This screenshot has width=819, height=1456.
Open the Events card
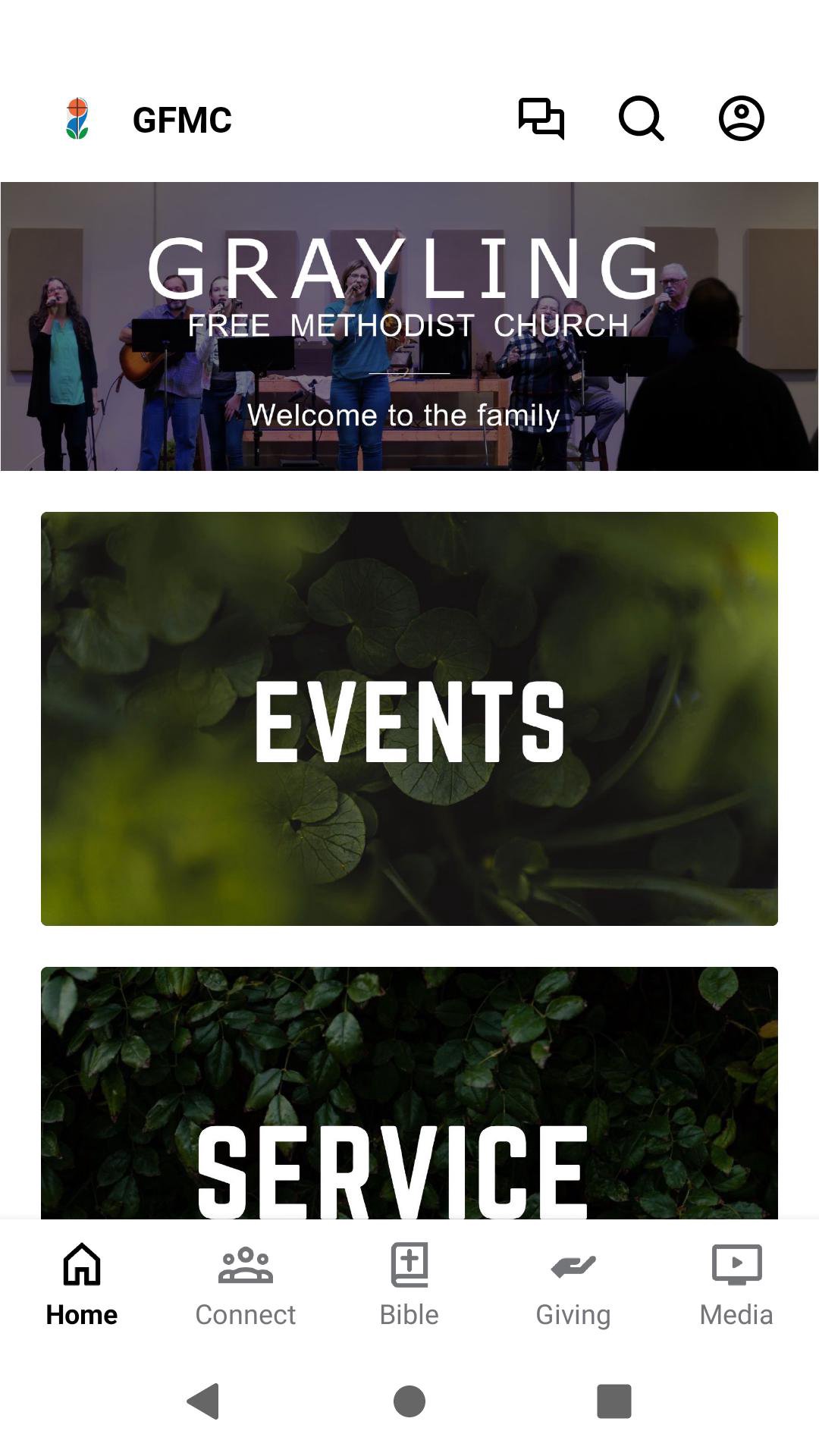click(409, 718)
